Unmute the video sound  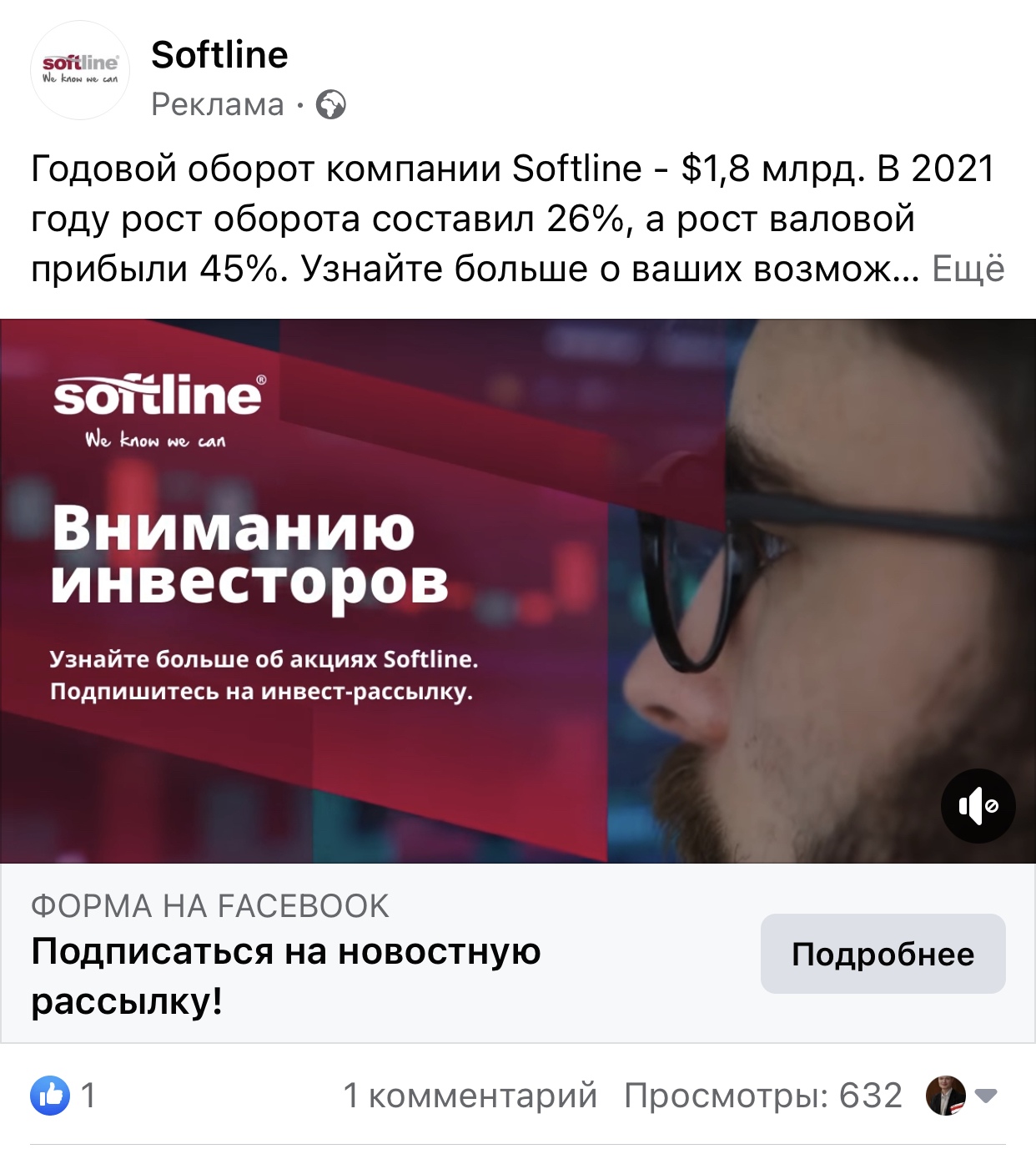click(978, 806)
